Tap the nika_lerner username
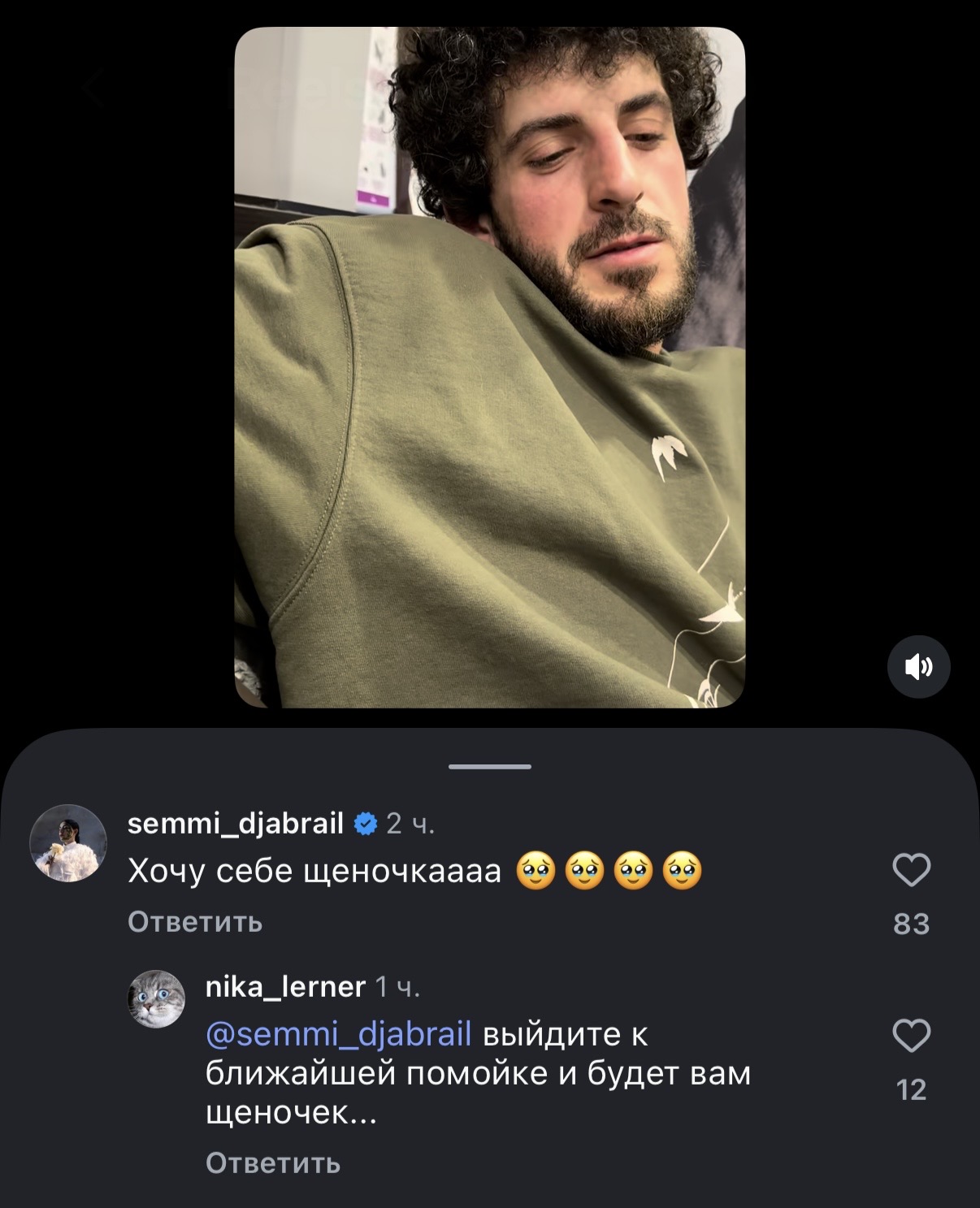The height and width of the screenshot is (1208, 980). [x=285, y=986]
